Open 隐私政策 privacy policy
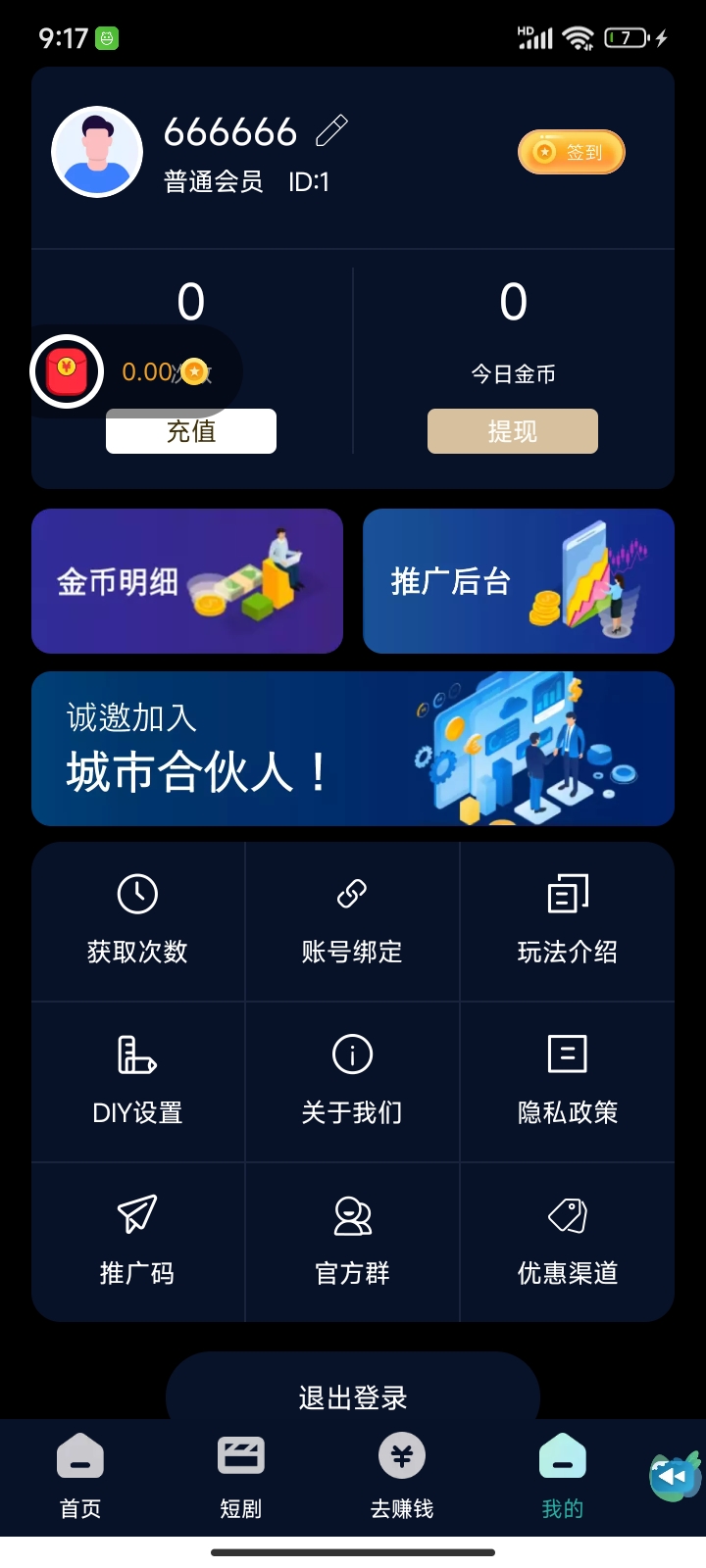Image resolution: width=706 pixels, height=1568 pixels. pyautogui.click(x=567, y=1080)
